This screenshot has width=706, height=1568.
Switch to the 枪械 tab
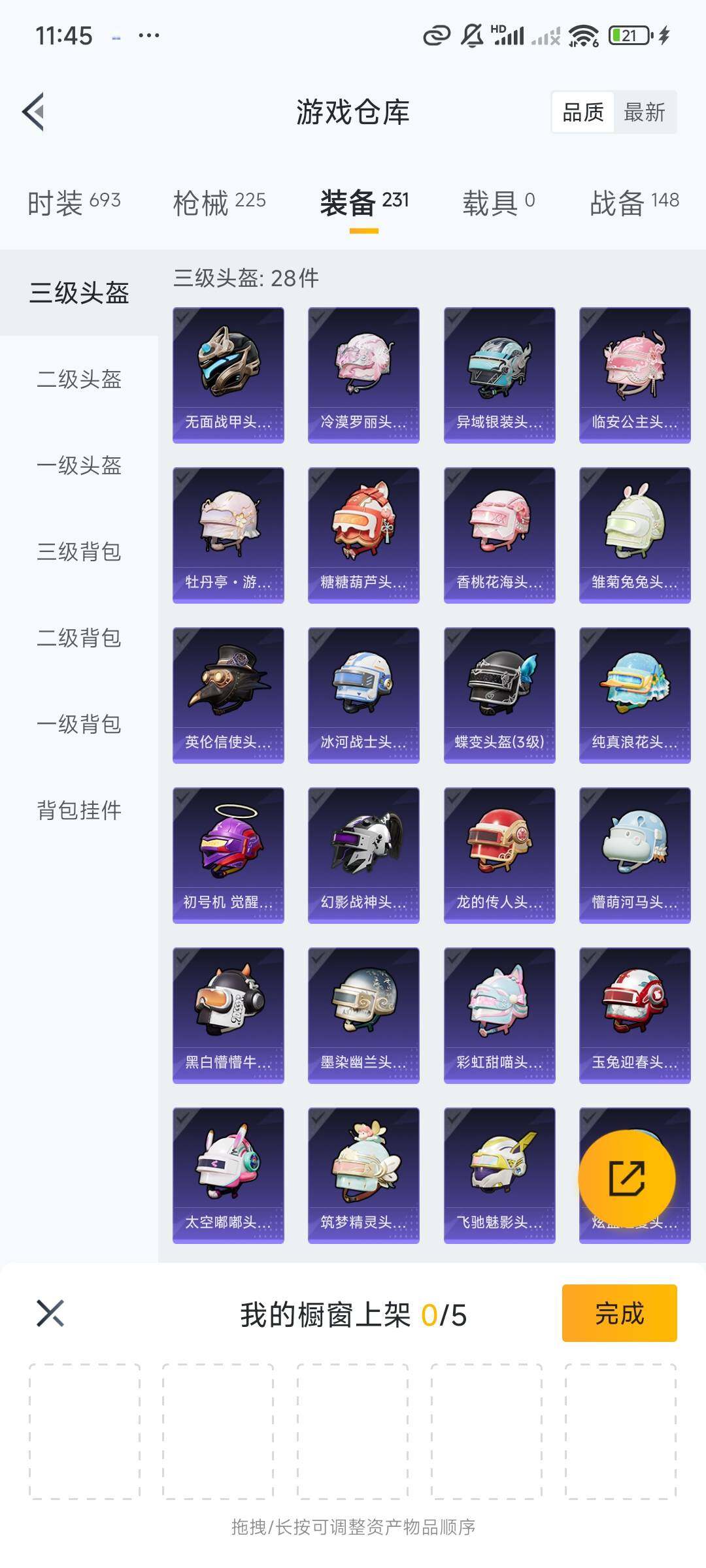coord(219,202)
